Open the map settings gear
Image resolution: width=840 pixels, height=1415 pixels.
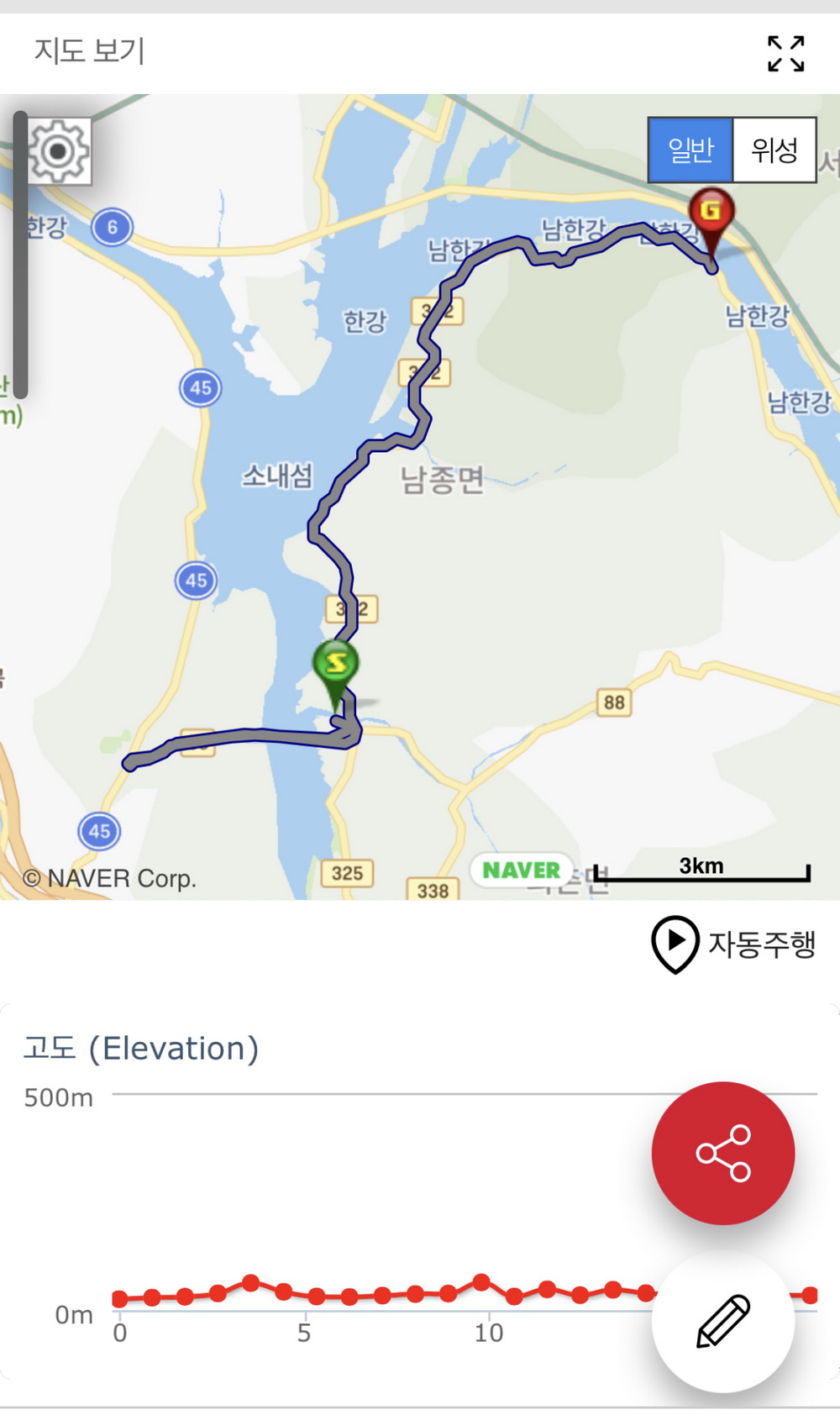click(x=59, y=151)
